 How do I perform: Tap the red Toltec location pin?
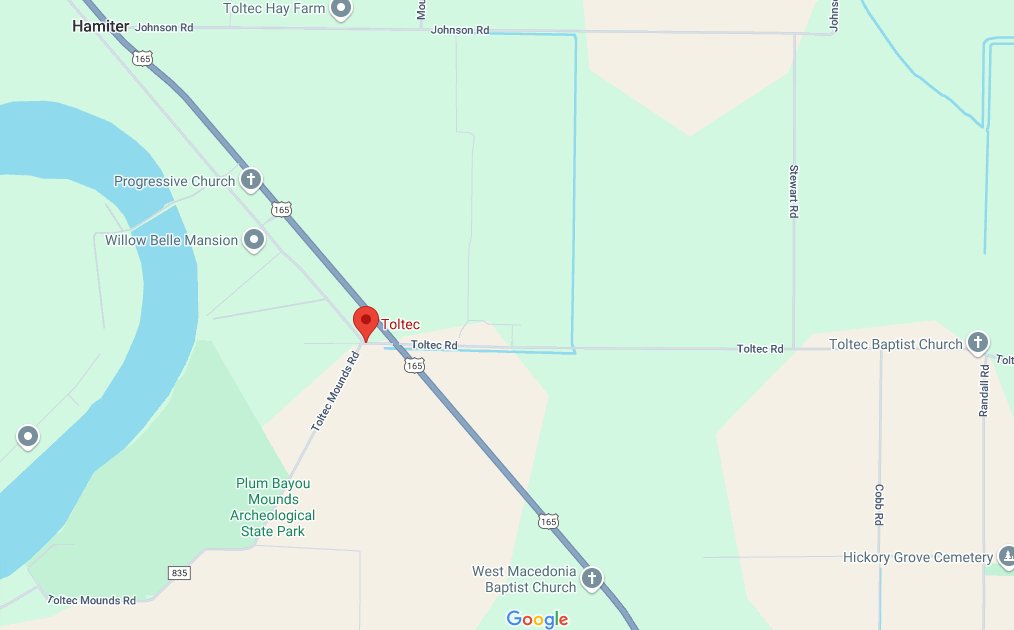click(x=366, y=322)
